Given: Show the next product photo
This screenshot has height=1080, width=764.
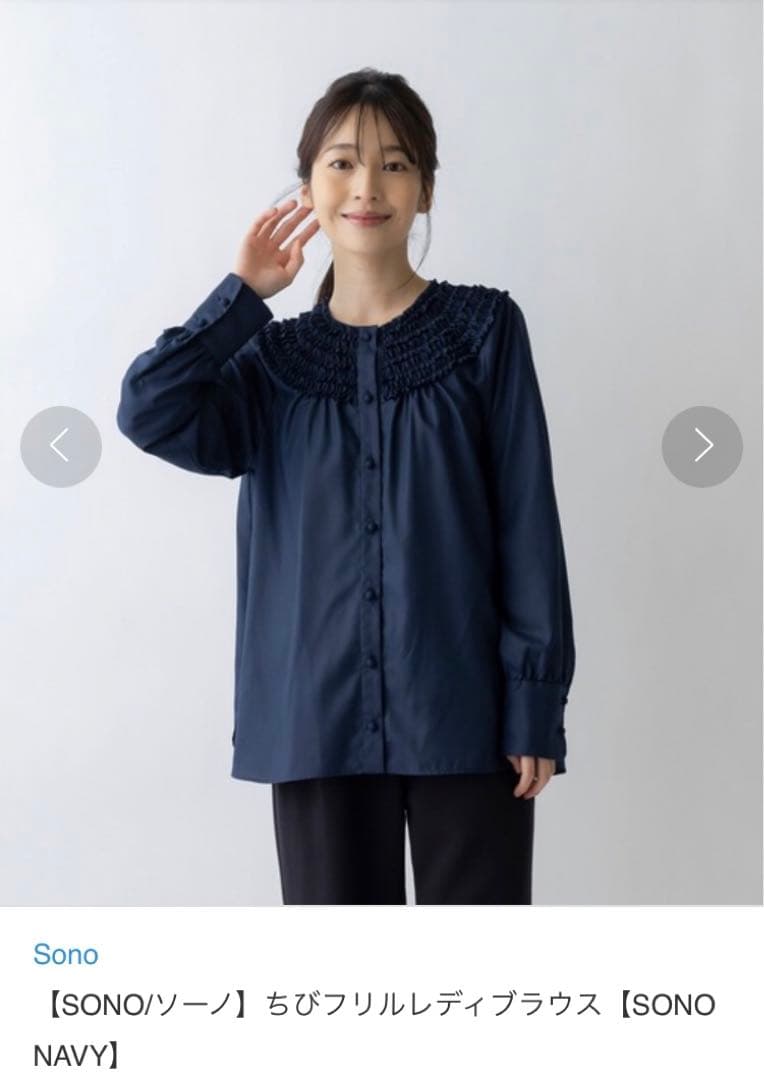Looking at the screenshot, I should pyautogui.click(x=702, y=446).
